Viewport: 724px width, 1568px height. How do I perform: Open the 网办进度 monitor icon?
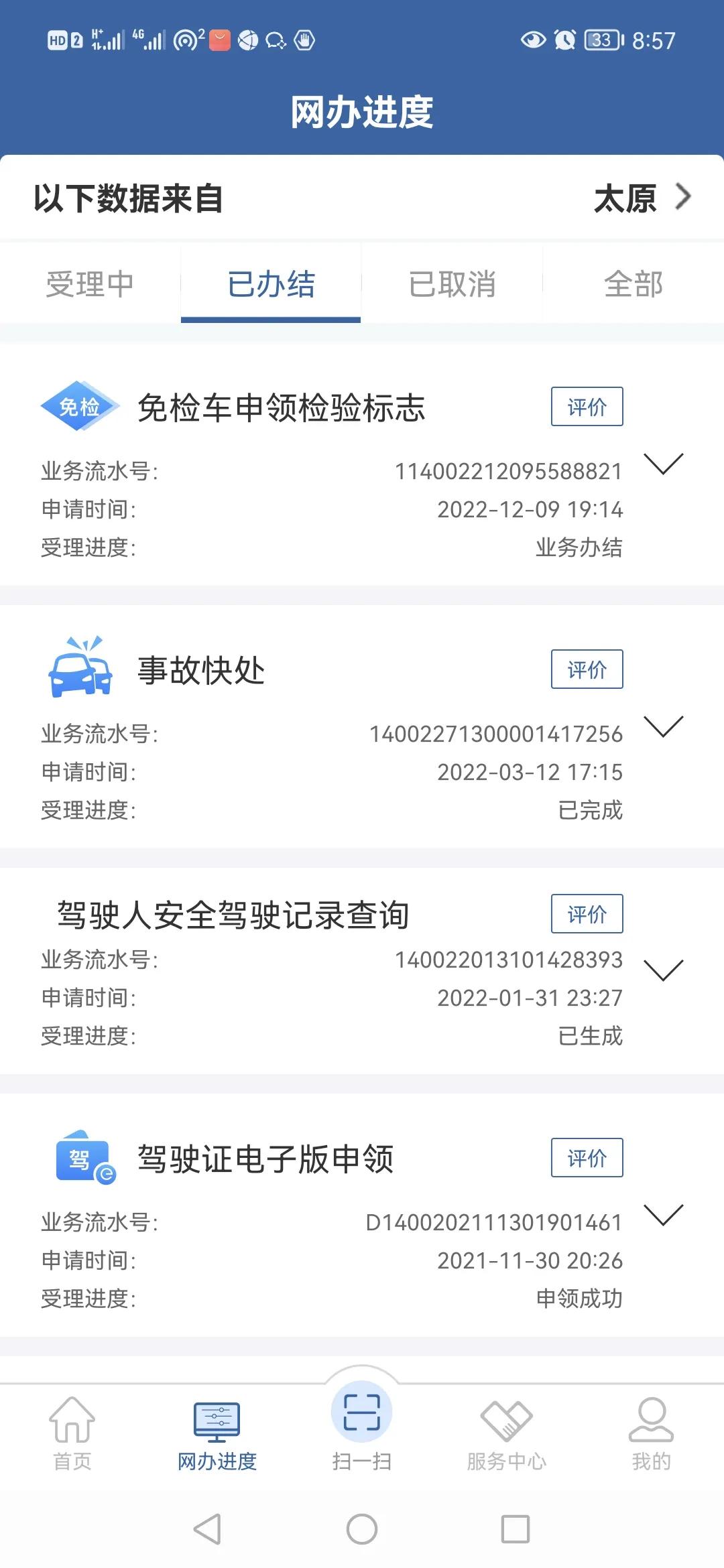click(x=217, y=1423)
